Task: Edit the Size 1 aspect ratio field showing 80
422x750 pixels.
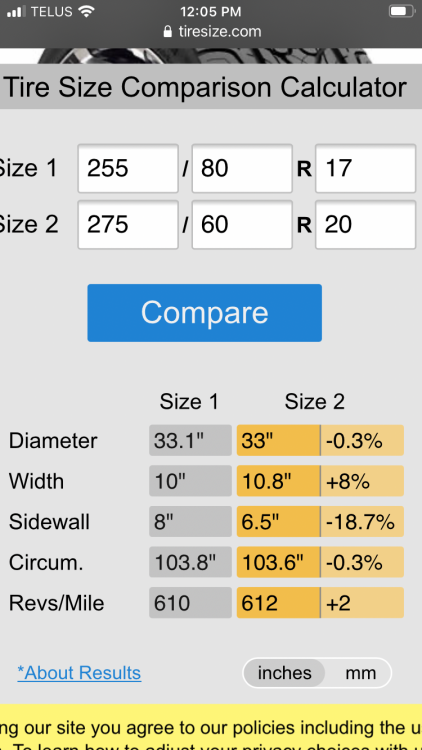Action: (242, 168)
